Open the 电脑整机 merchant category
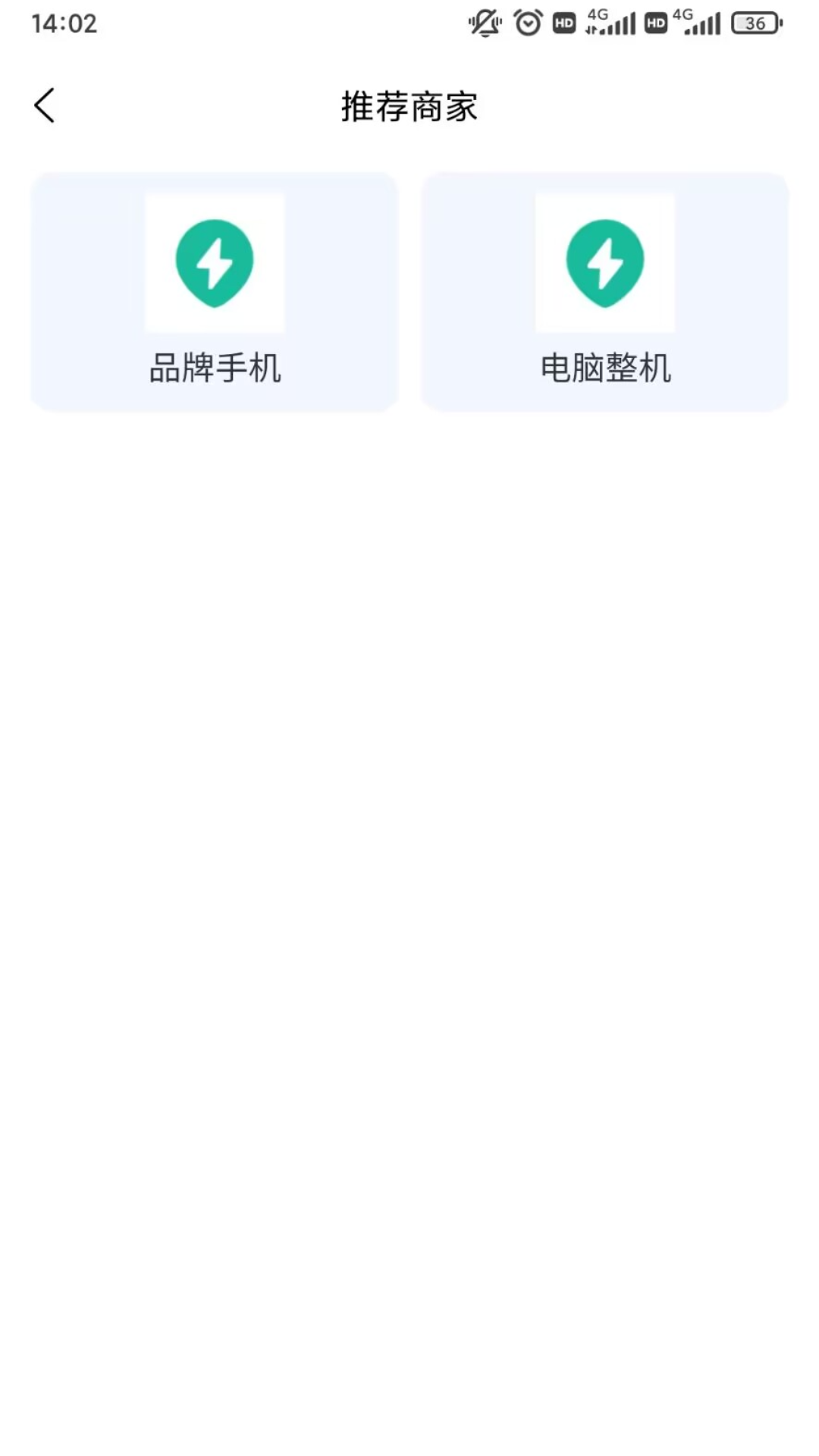This screenshot has width=819, height=1456. pyautogui.click(x=605, y=290)
